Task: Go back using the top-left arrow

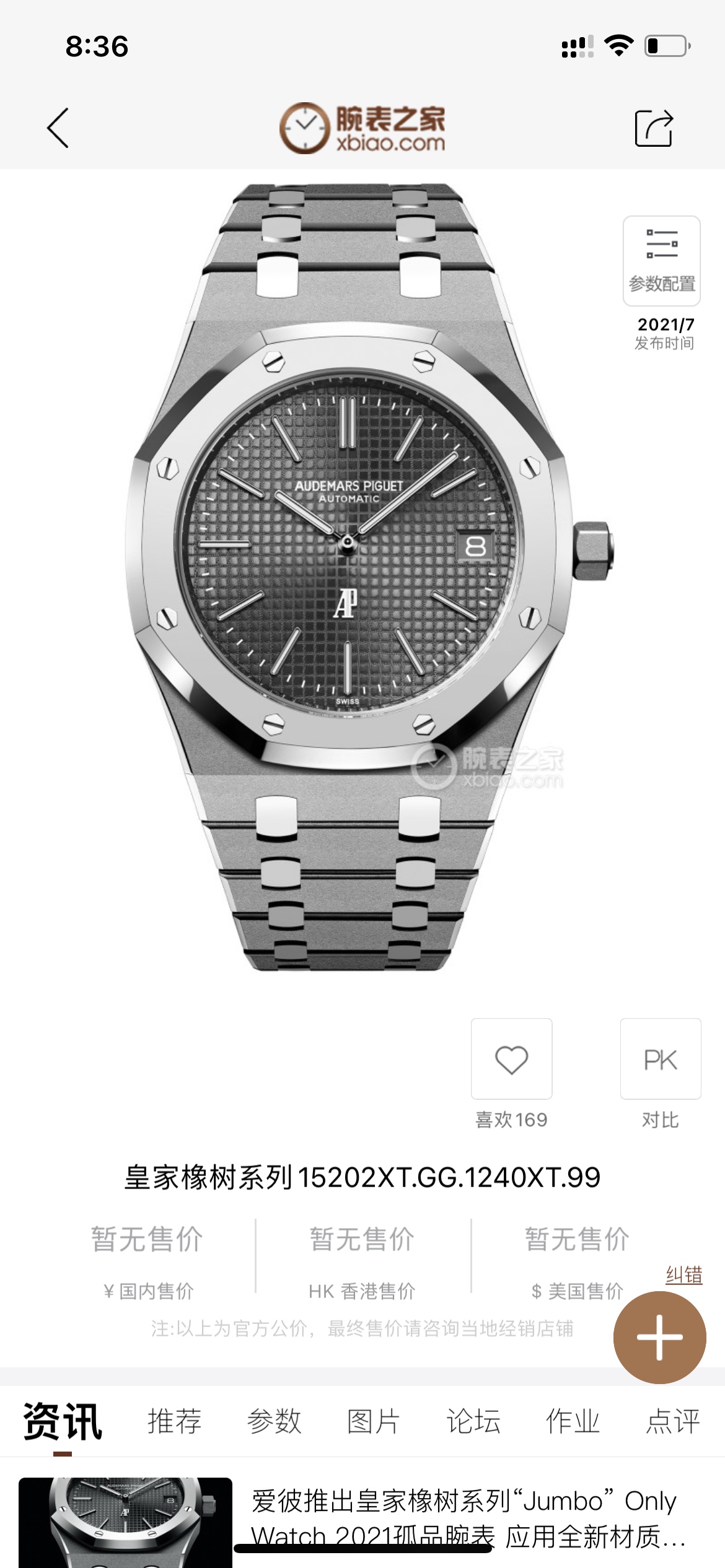Action: click(x=58, y=128)
